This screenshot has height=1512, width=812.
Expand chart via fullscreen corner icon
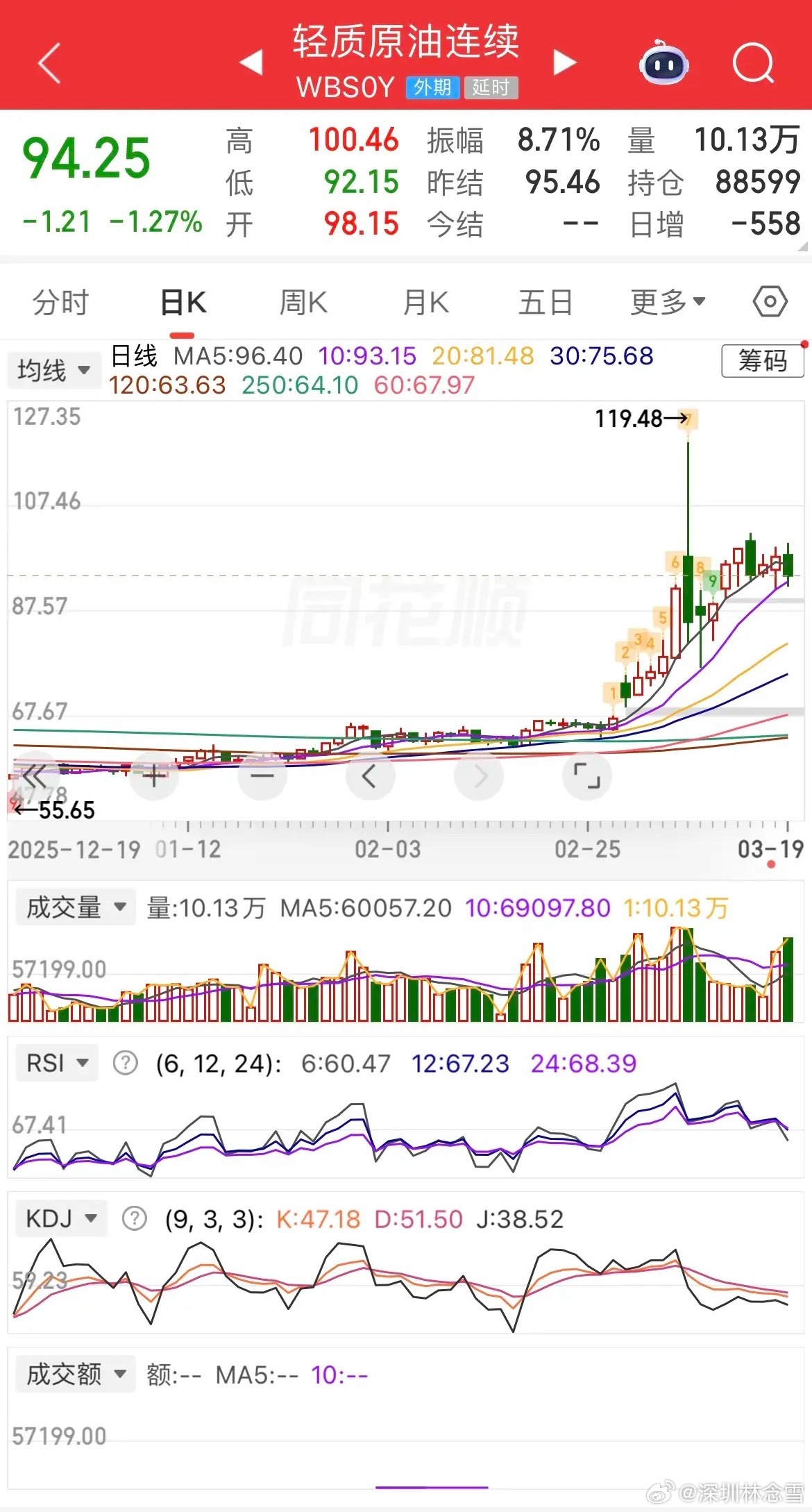(x=587, y=776)
